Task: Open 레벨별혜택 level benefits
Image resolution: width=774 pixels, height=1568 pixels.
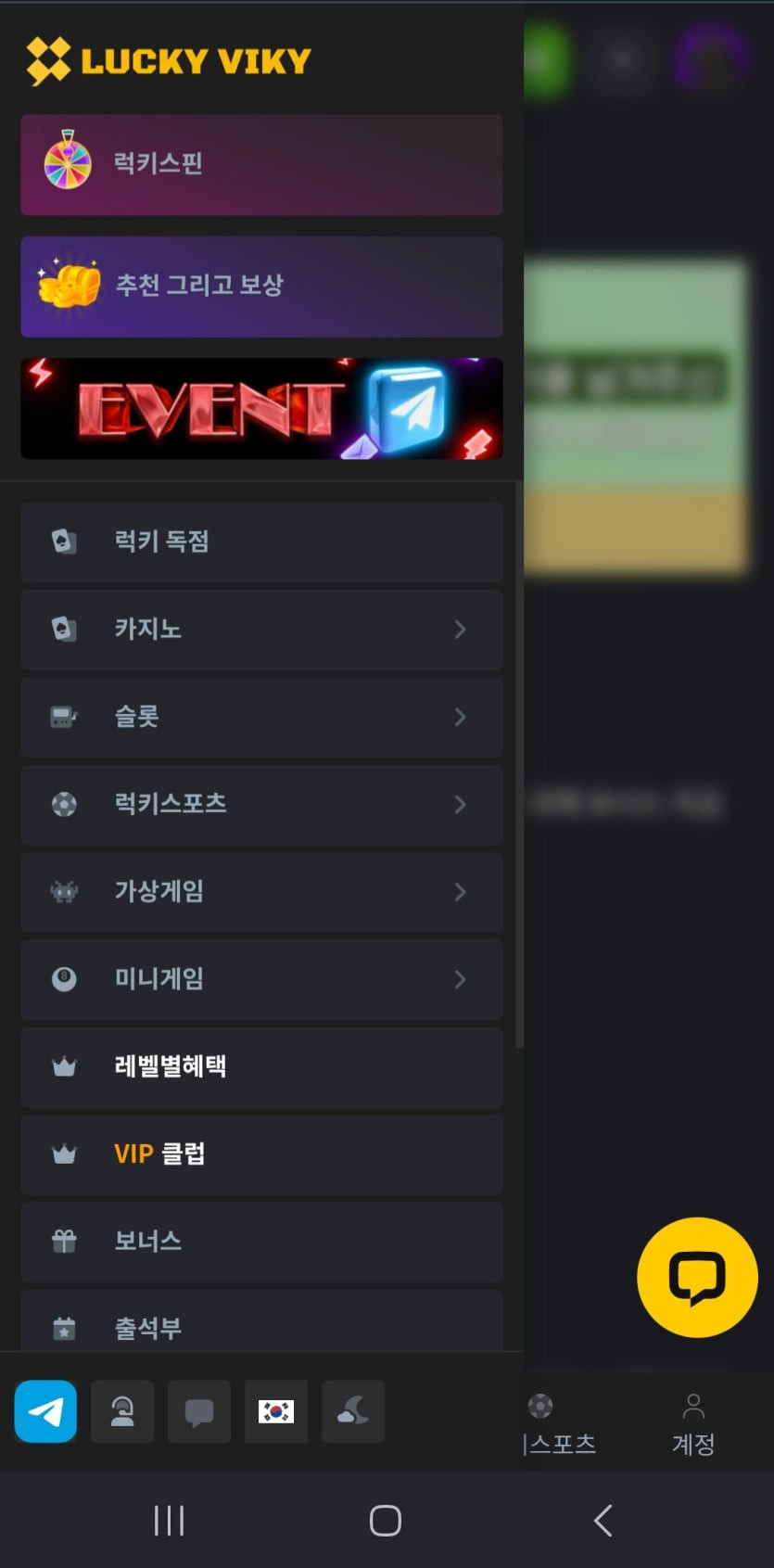Action: tap(261, 1066)
